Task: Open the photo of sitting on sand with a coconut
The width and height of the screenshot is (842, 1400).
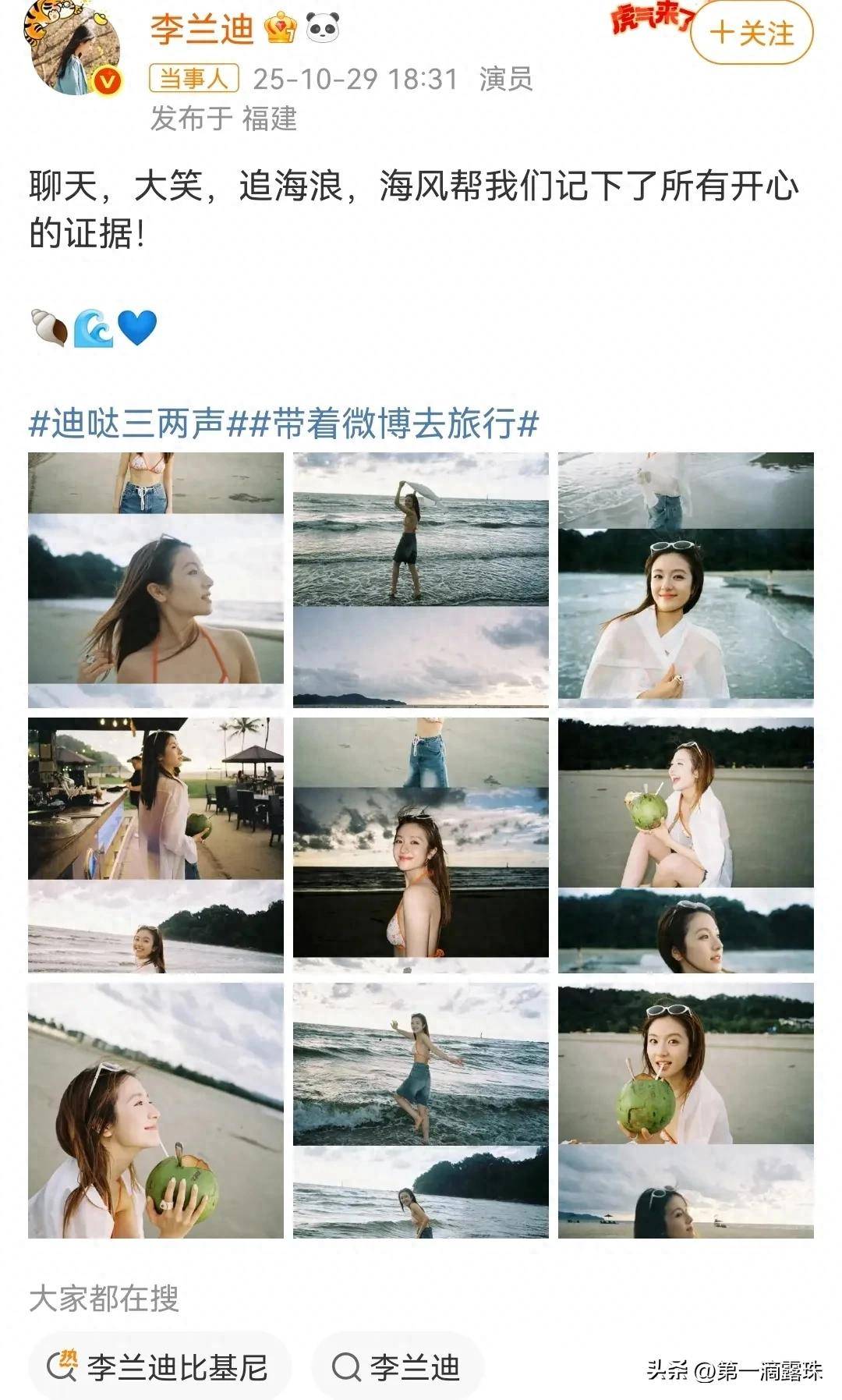Action: (x=686, y=845)
